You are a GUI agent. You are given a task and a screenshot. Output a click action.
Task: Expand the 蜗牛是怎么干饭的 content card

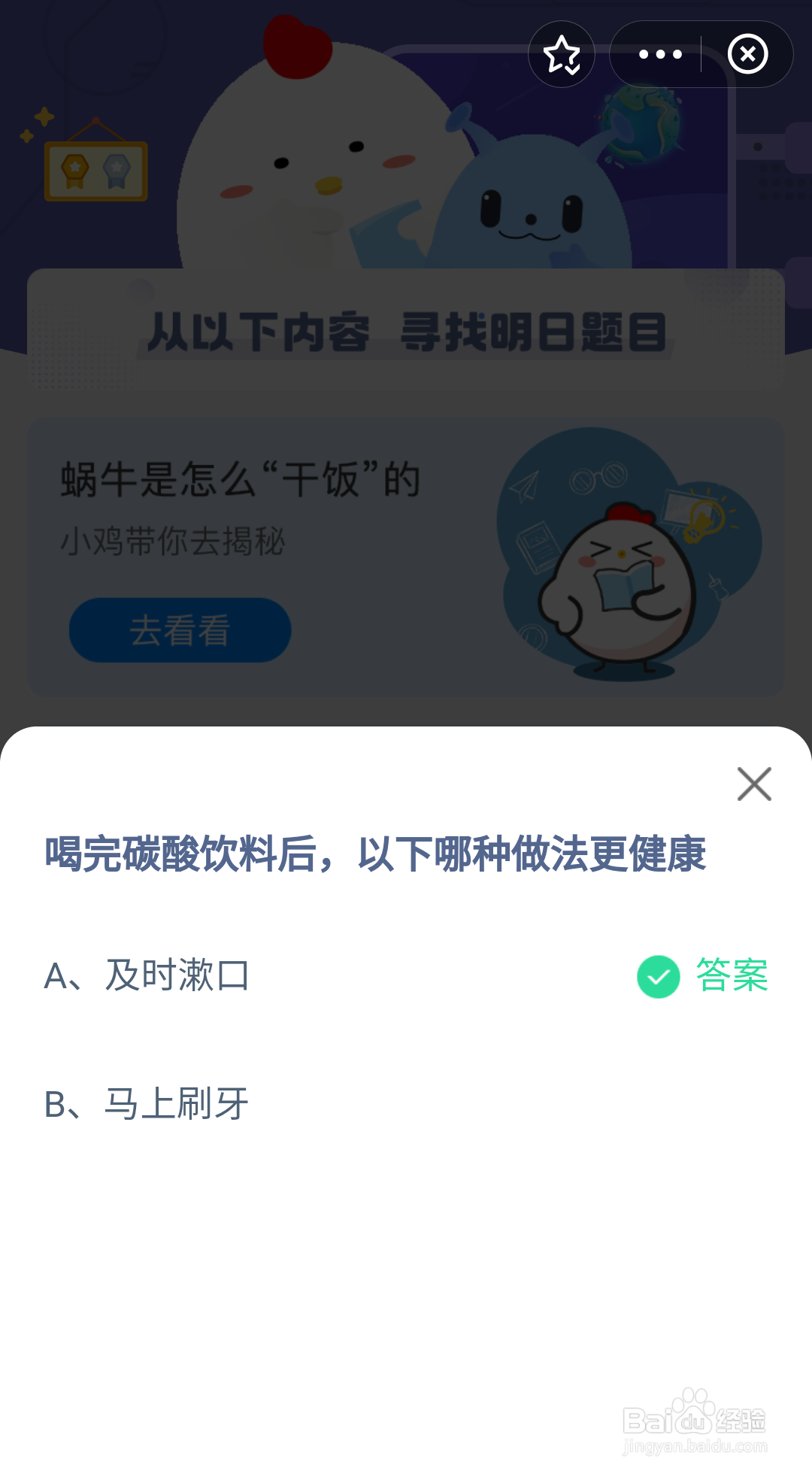click(x=406, y=557)
